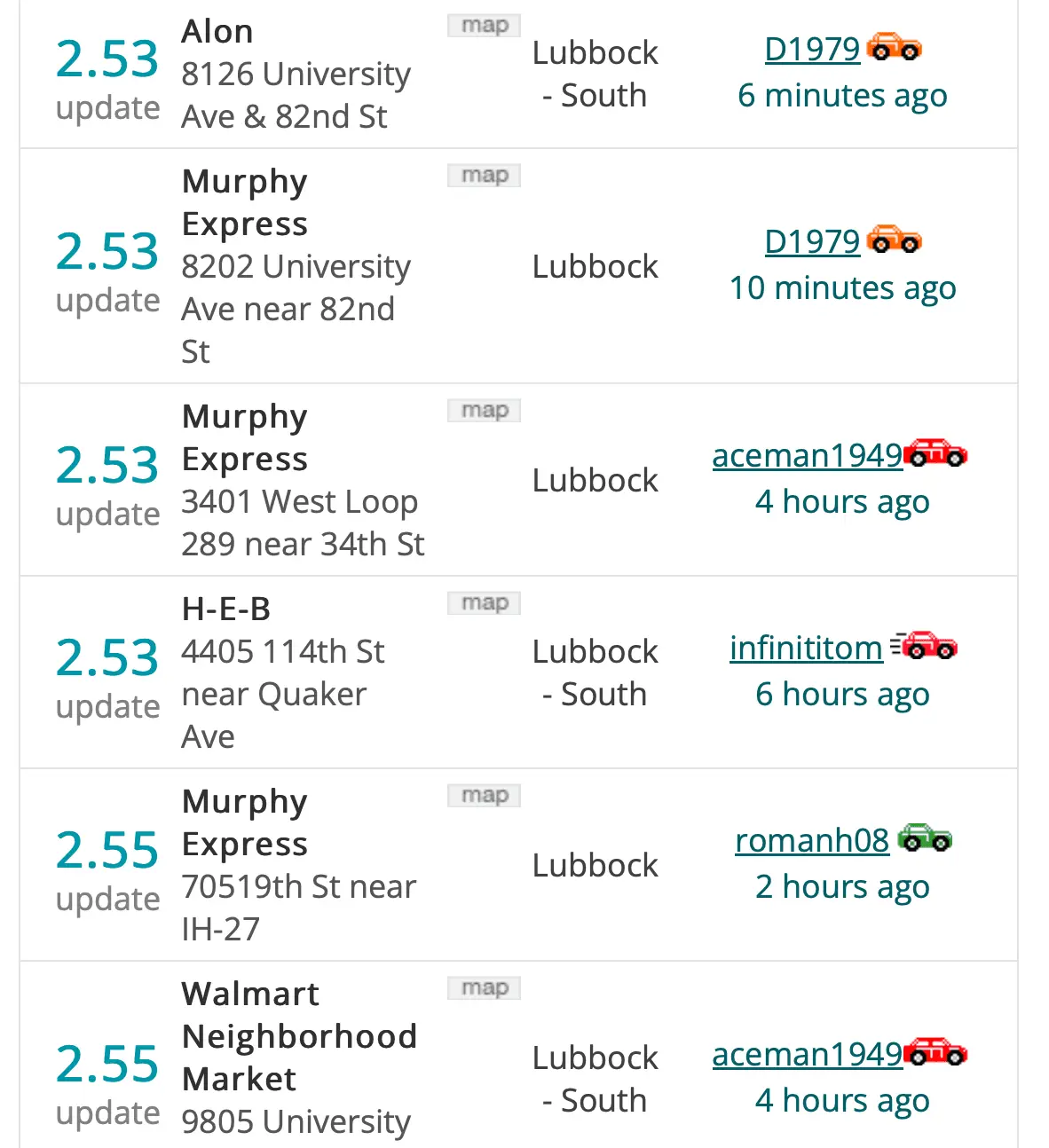This screenshot has height=1148, width=1049.
Task: Show Walmart Neighborhood Market on the map
Action: pyautogui.click(x=484, y=988)
